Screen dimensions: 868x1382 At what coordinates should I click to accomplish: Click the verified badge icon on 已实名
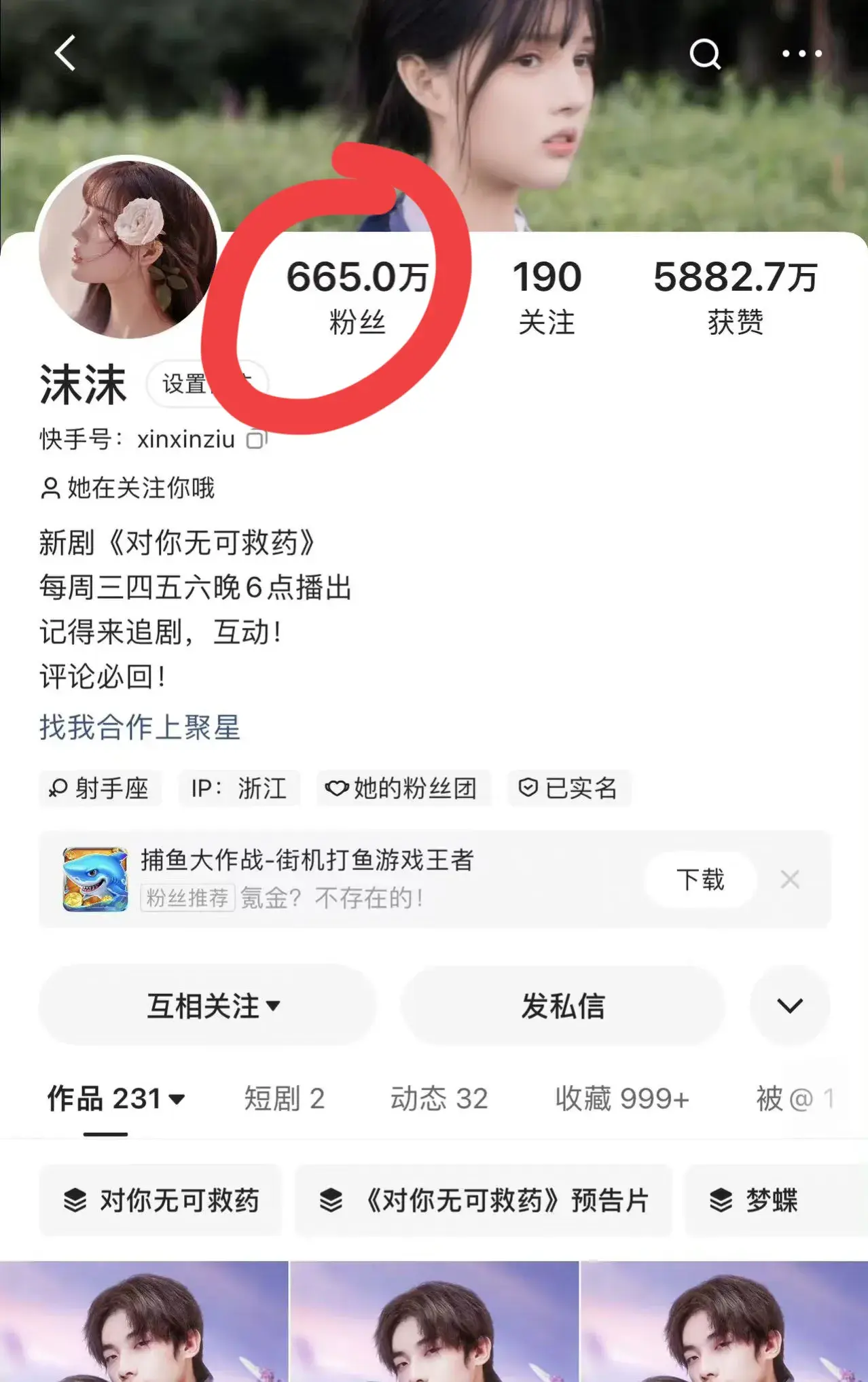[528, 788]
